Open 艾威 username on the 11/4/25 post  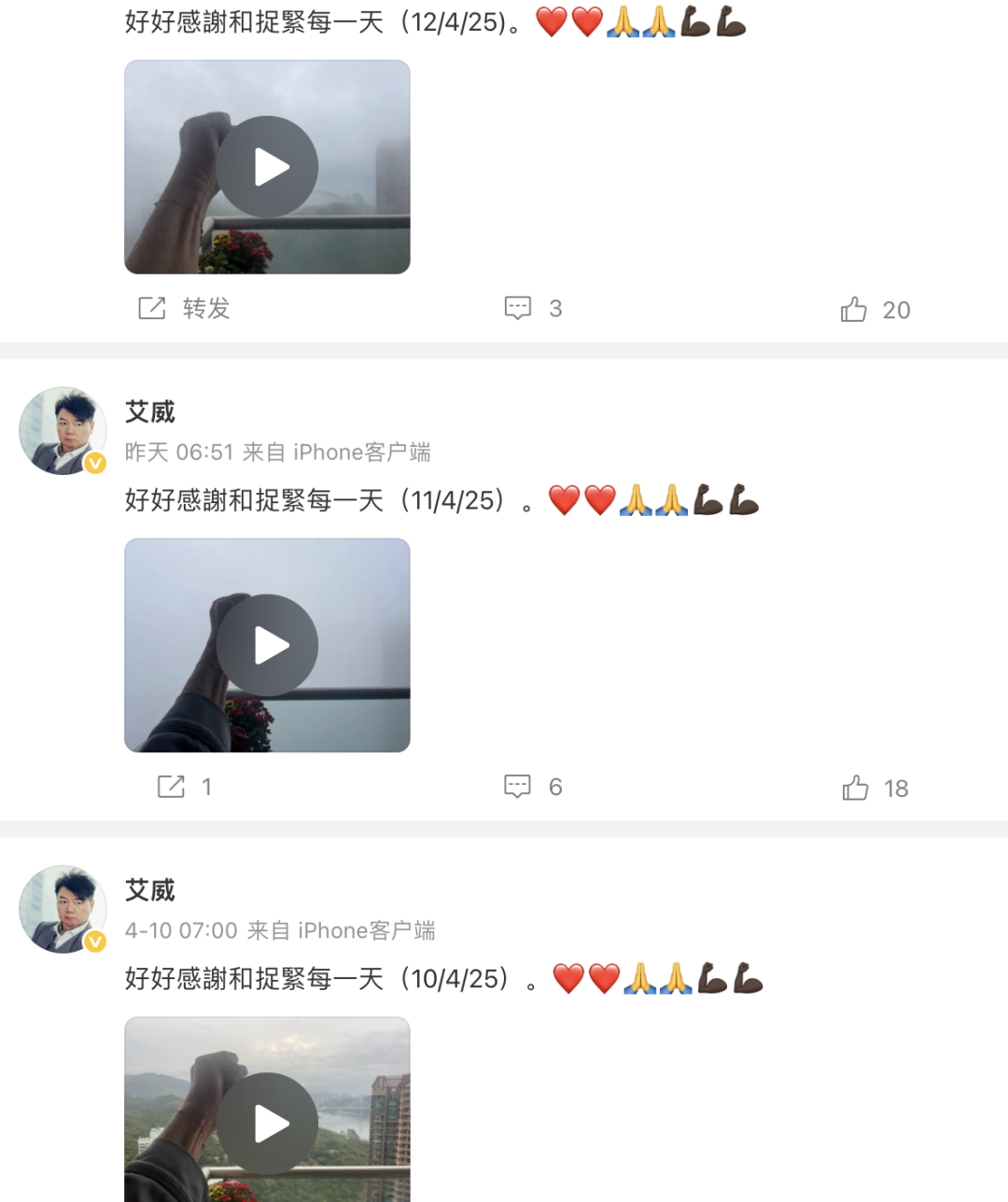click(x=150, y=412)
